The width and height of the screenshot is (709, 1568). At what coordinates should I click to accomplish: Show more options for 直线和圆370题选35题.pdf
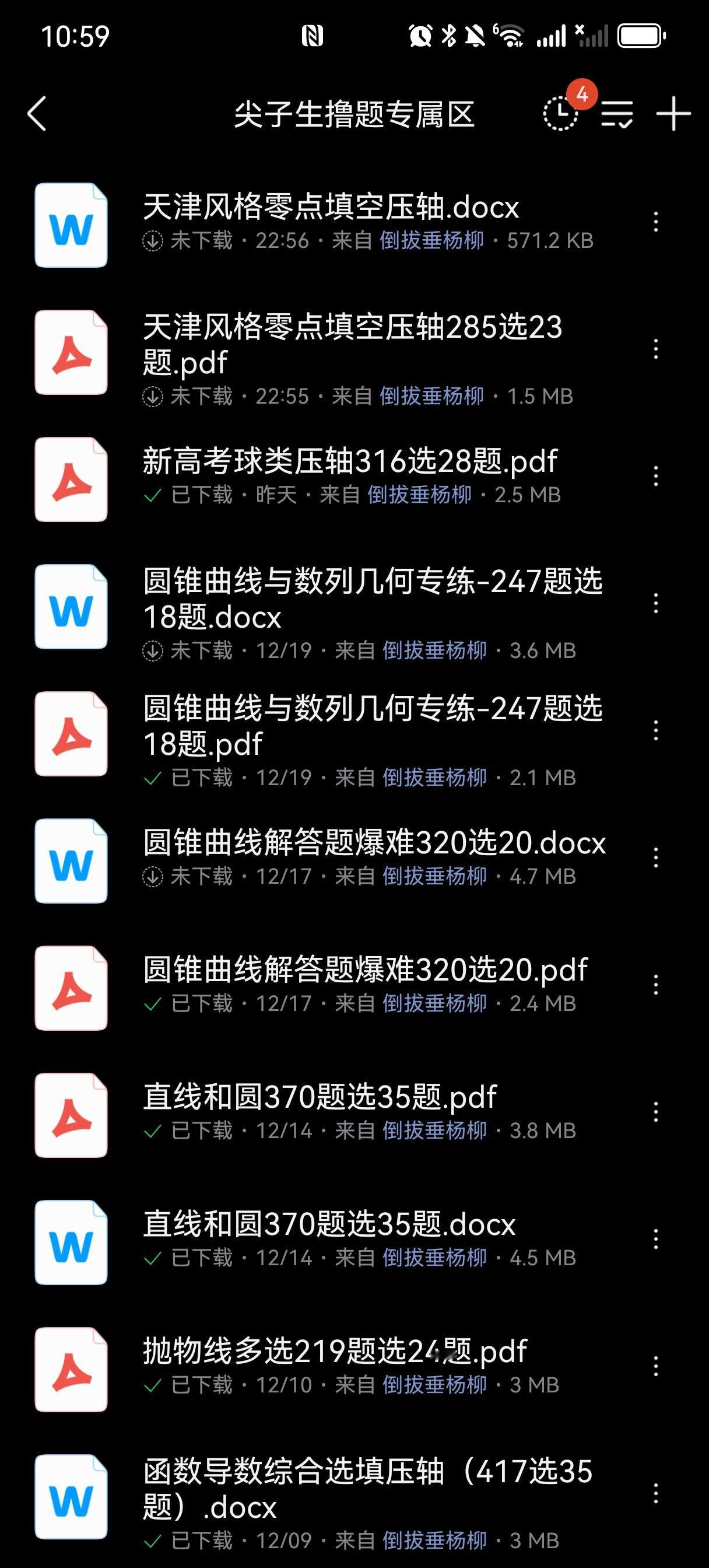655,1112
